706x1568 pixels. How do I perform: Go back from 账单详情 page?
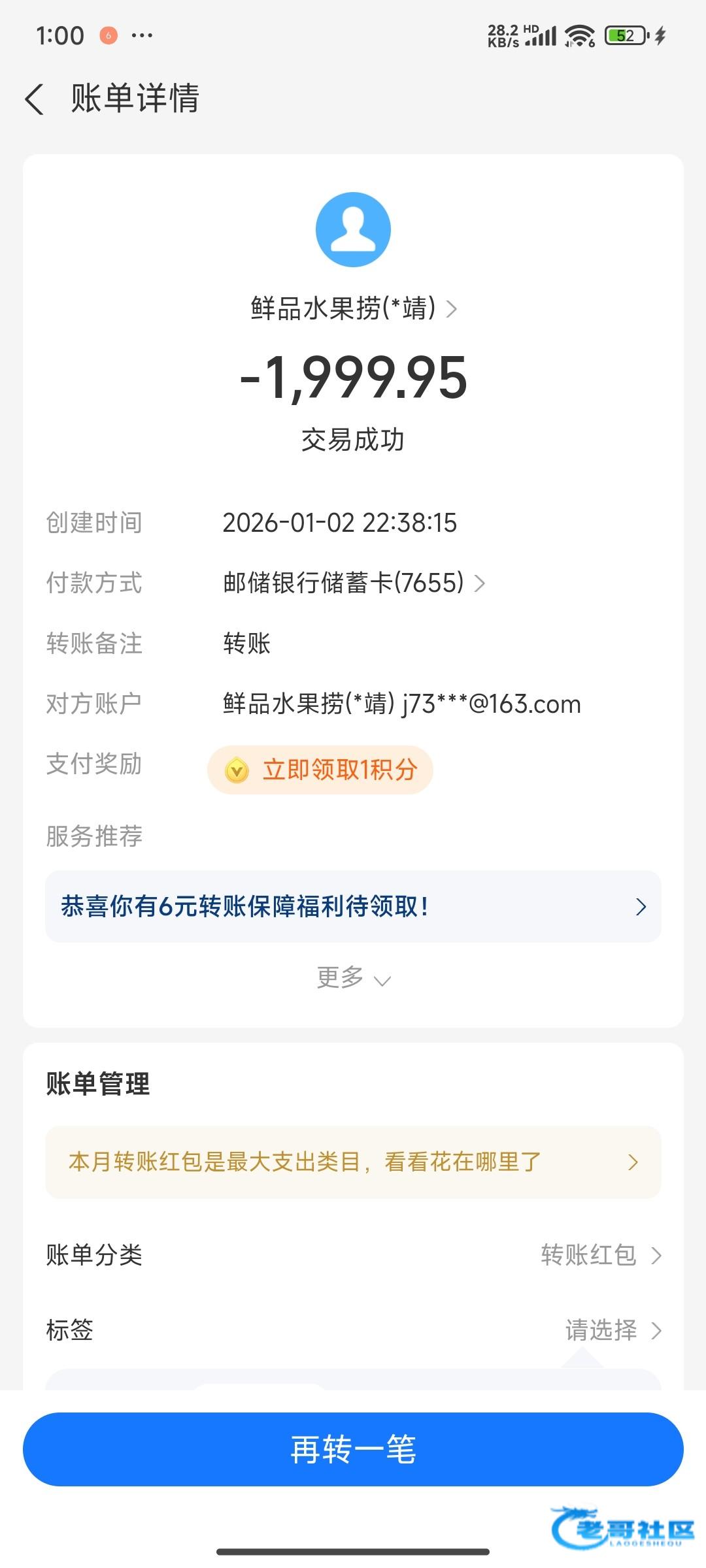coord(34,99)
